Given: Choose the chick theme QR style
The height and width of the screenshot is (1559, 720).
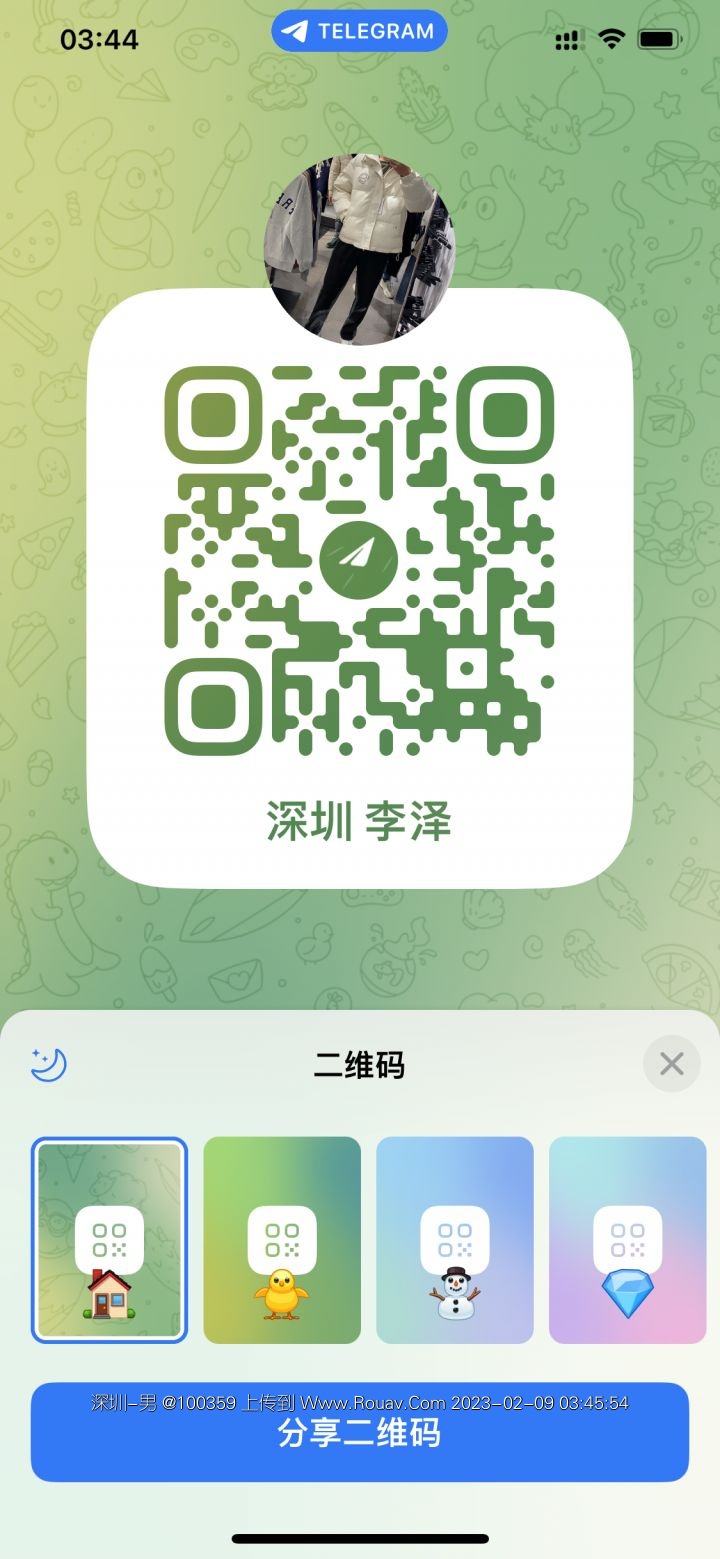Looking at the screenshot, I should [x=282, y=1239].
